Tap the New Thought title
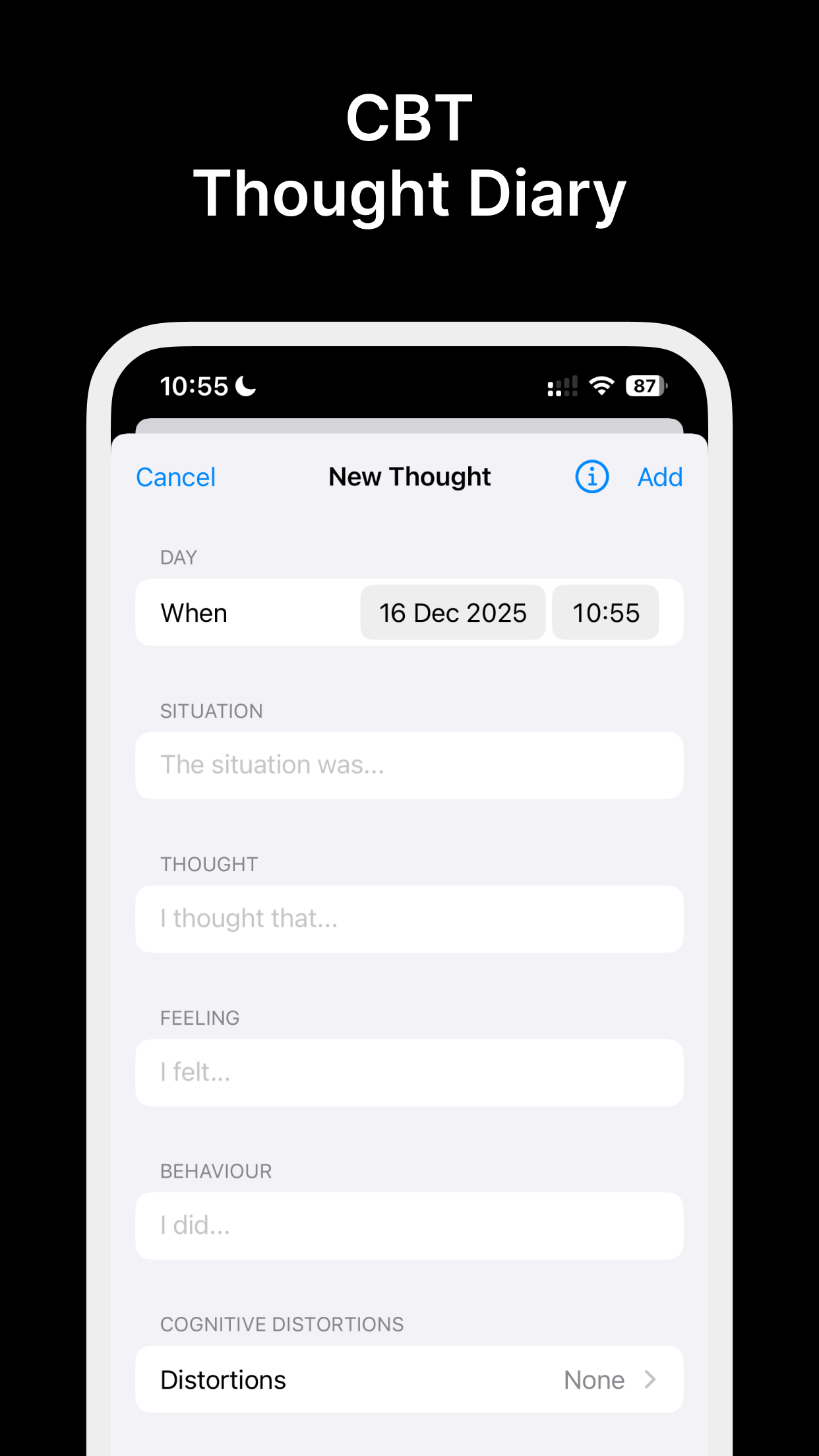The height and width of the screenshot is (1456, 819). point(409,476)
